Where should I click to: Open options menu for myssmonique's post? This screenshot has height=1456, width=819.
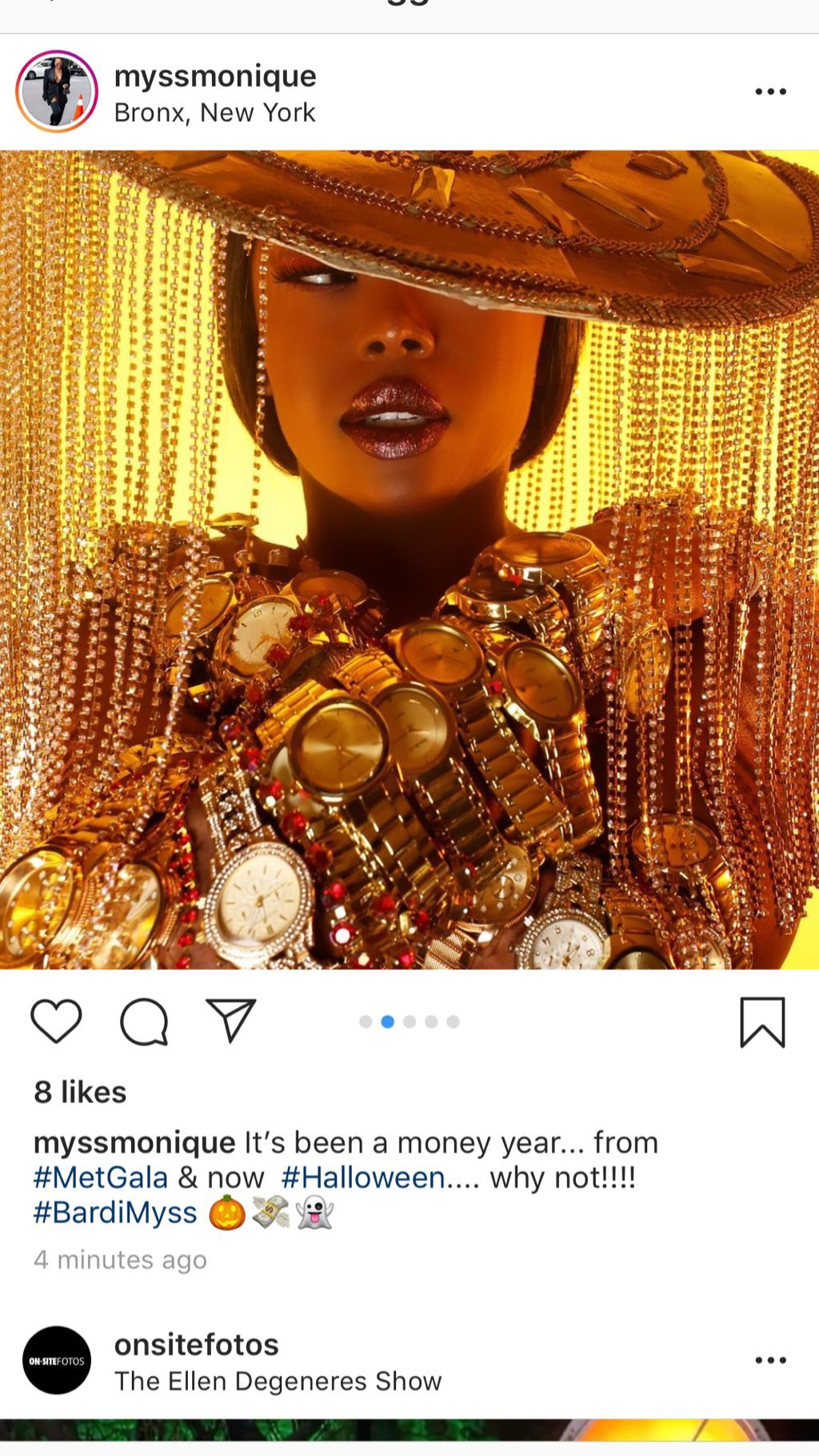tap(770, 92)
